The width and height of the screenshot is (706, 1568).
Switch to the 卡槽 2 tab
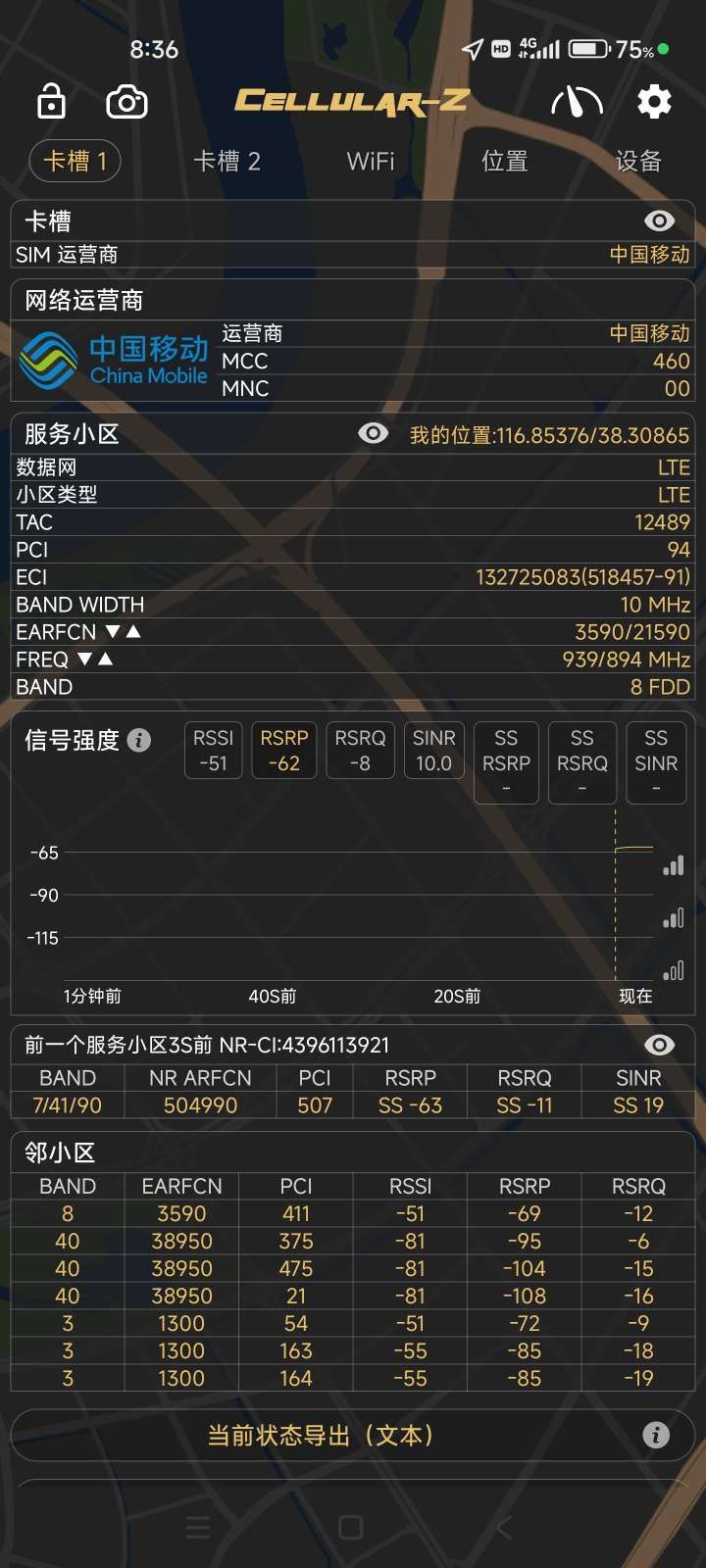pyautogui.click(x=227, y=161)
